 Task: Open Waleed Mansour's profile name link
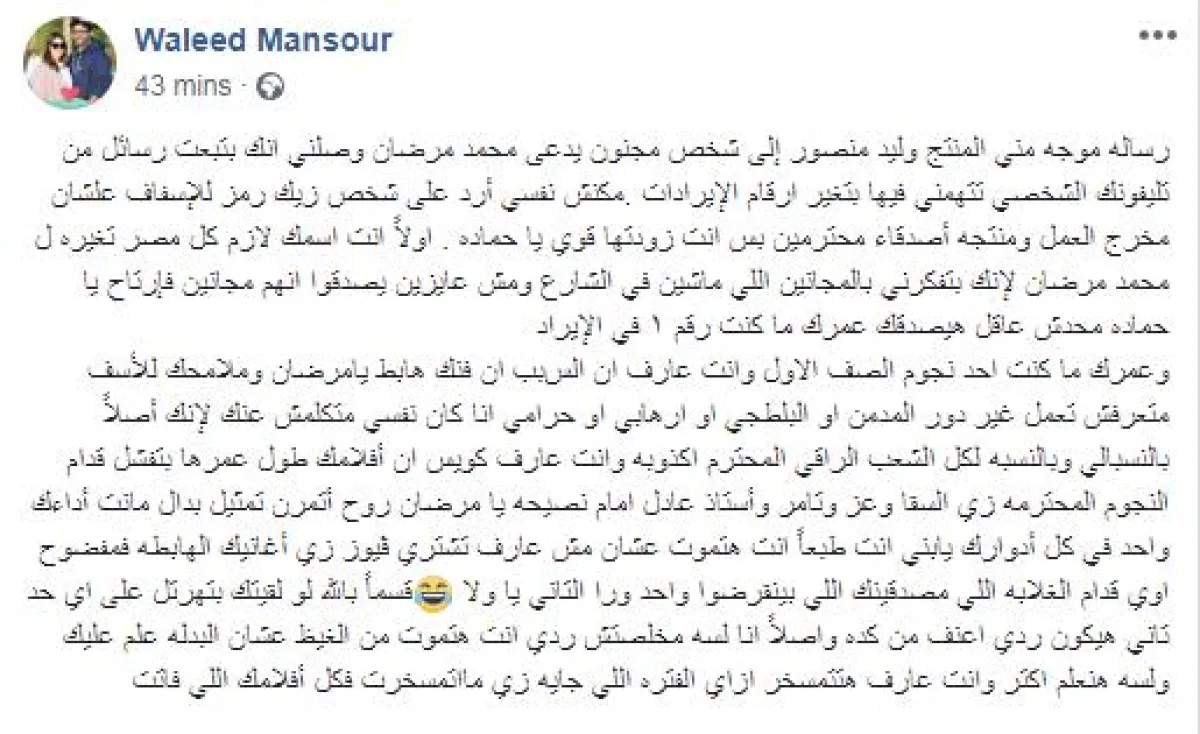[263, 41]
